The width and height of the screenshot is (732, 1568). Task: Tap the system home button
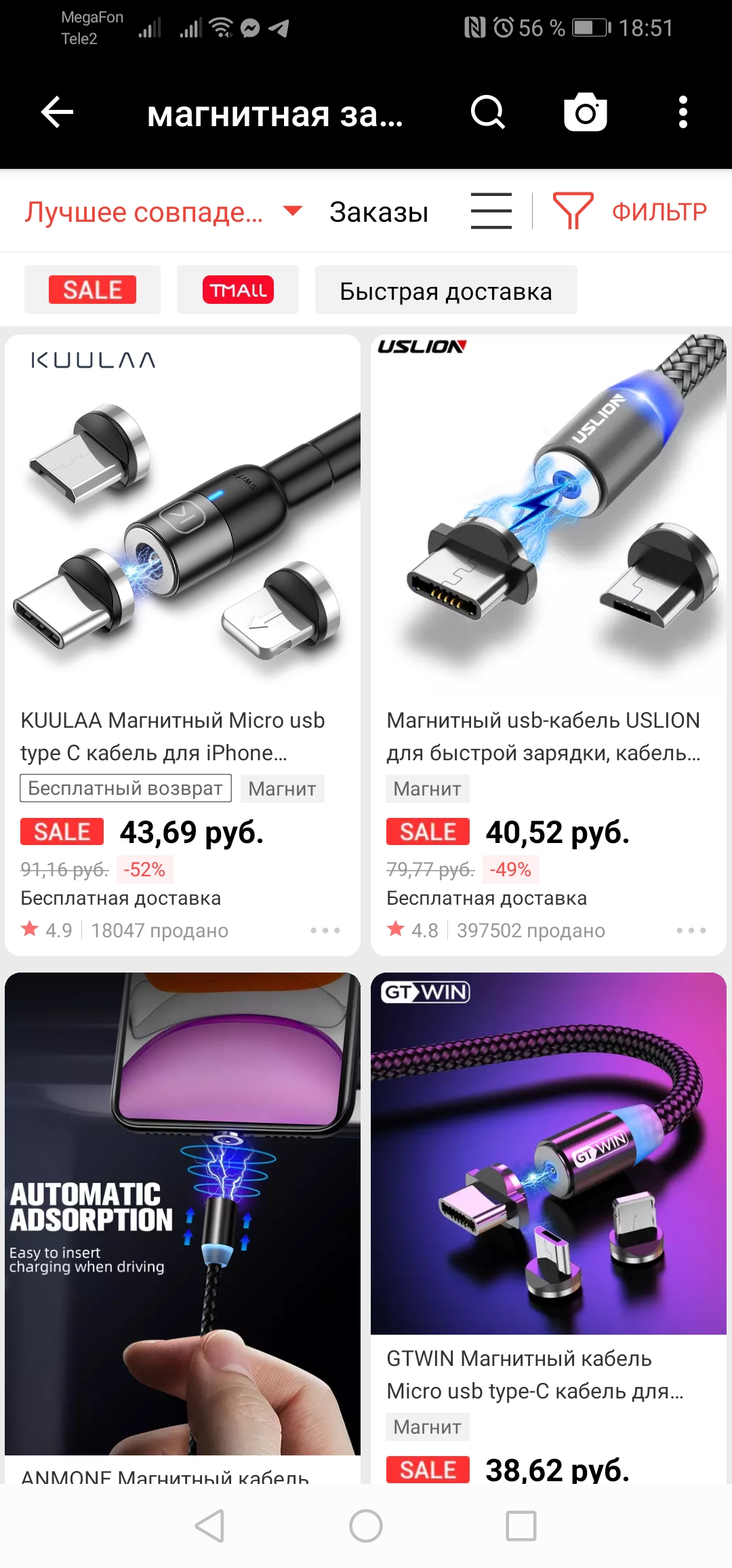click(x=366, y=1526)
